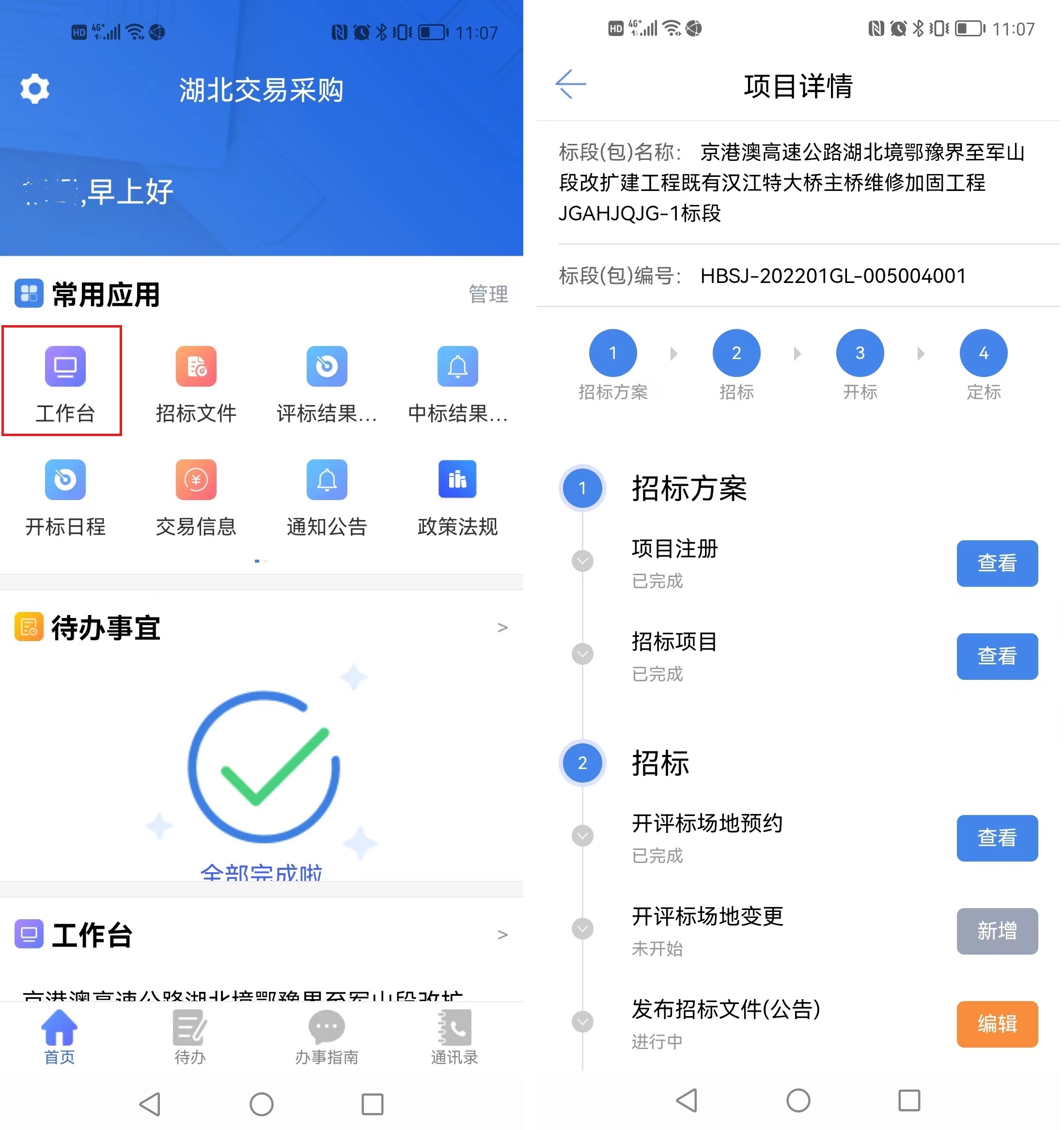Go back from 项目详情 page
The image size is (1064, 1130).
click(x=571, y=85)
